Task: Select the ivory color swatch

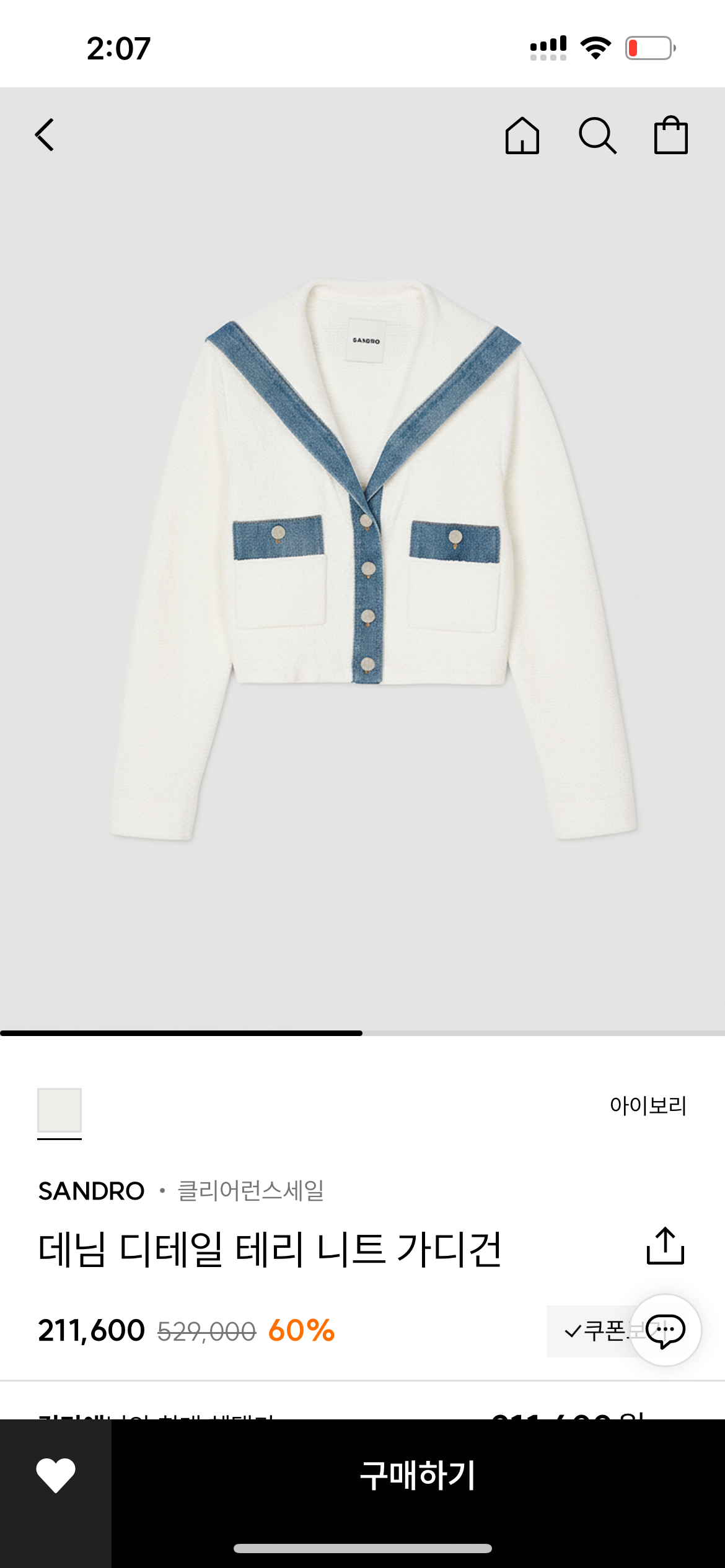Action: 59,1110
